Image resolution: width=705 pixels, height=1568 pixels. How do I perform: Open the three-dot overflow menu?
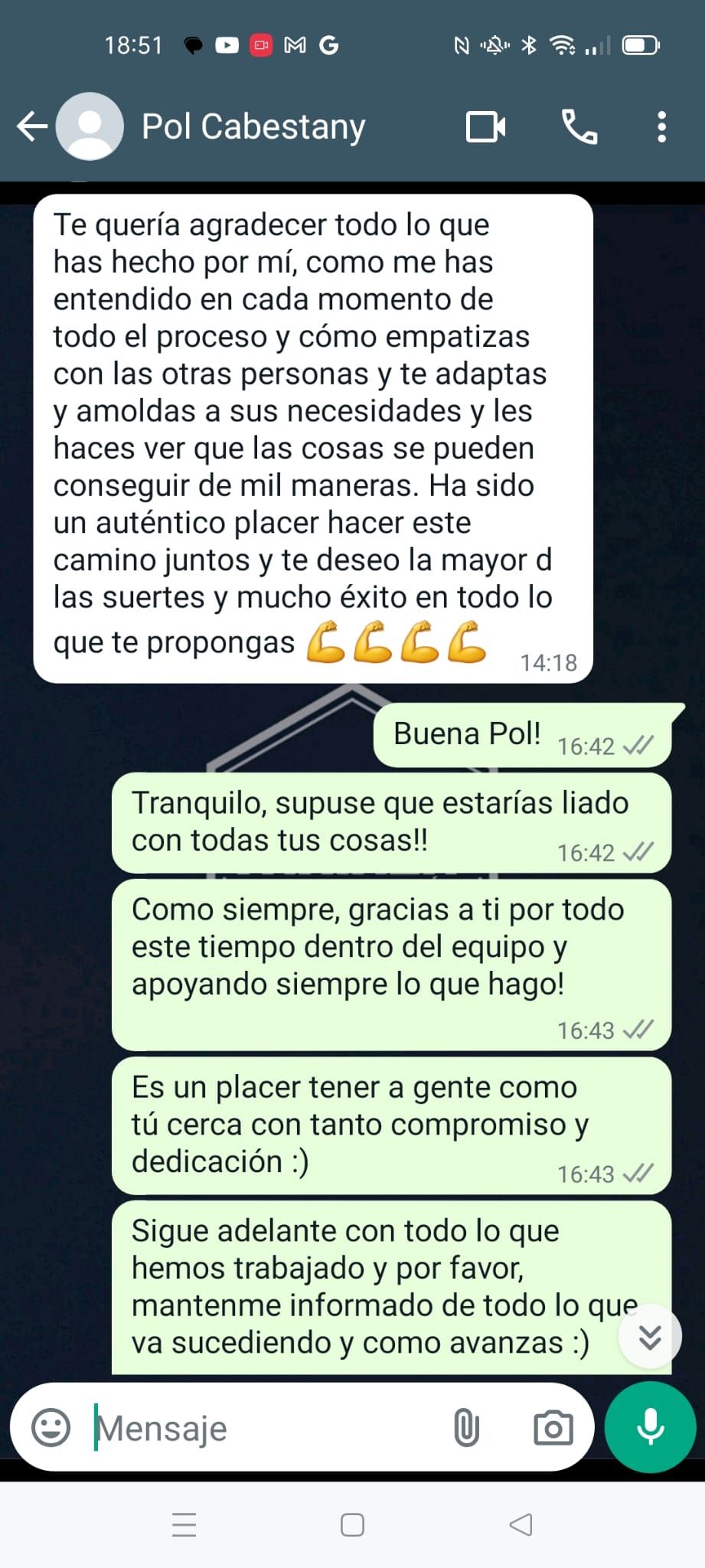[662, 126]
